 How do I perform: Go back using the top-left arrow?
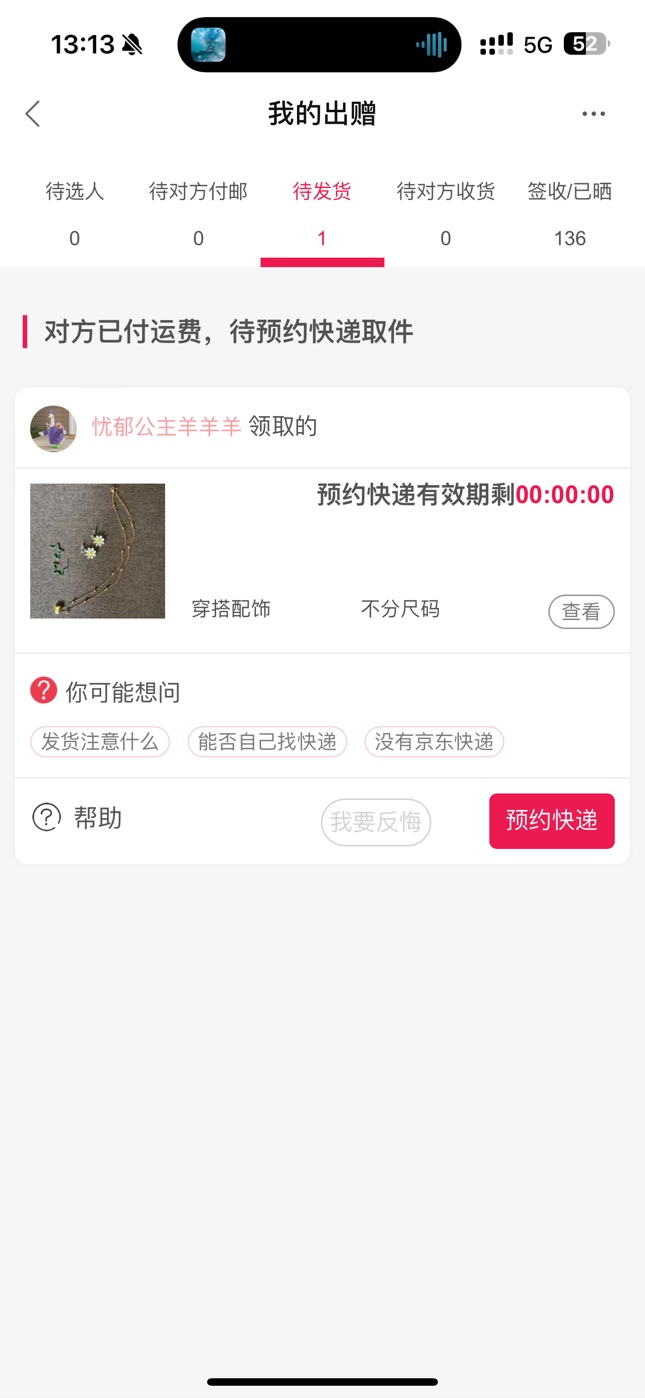[x=33, y=114]
